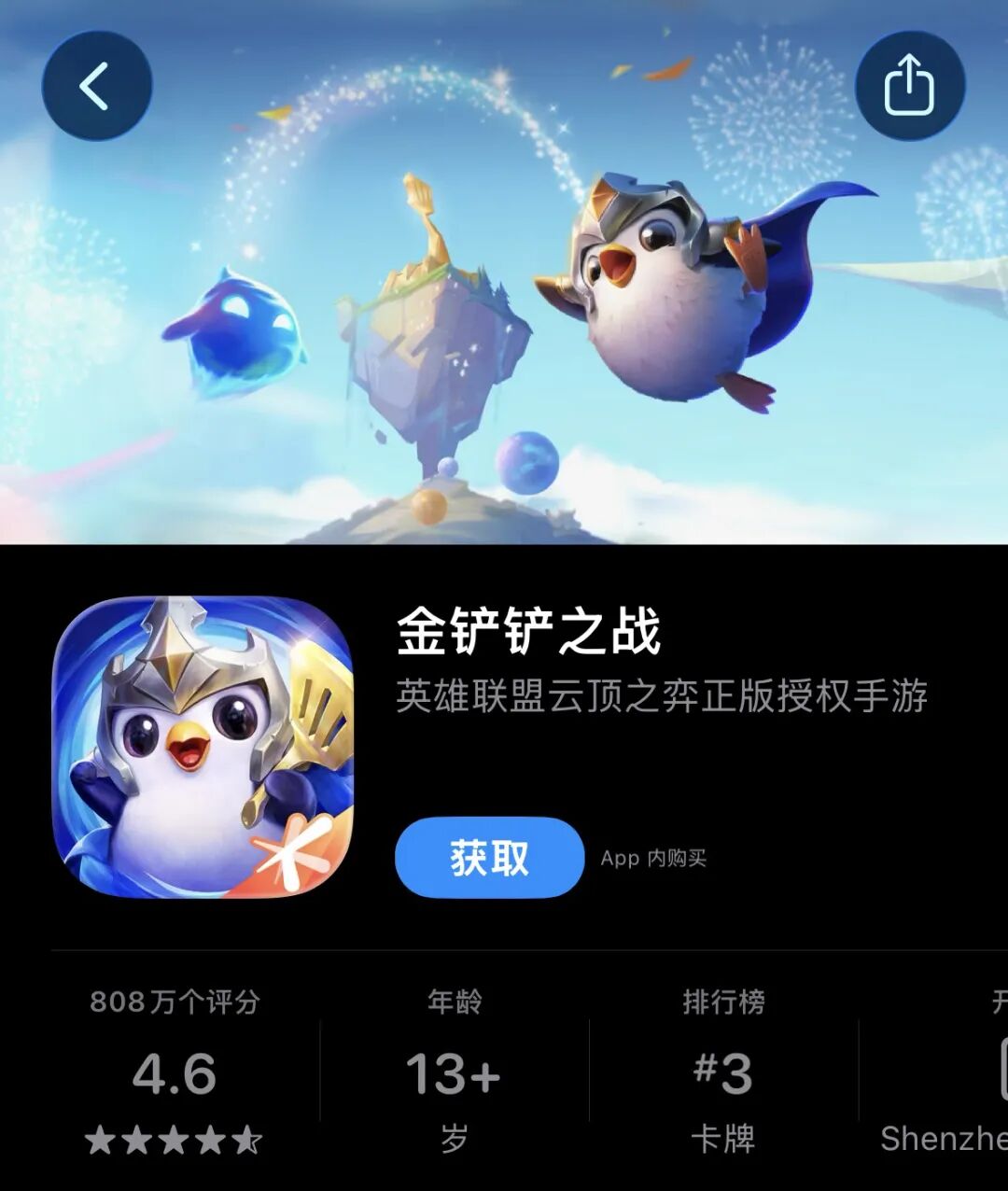1008x1191 pixels.
Task: Open the 808万个评分 rating section
Action: pos(175,1073)
